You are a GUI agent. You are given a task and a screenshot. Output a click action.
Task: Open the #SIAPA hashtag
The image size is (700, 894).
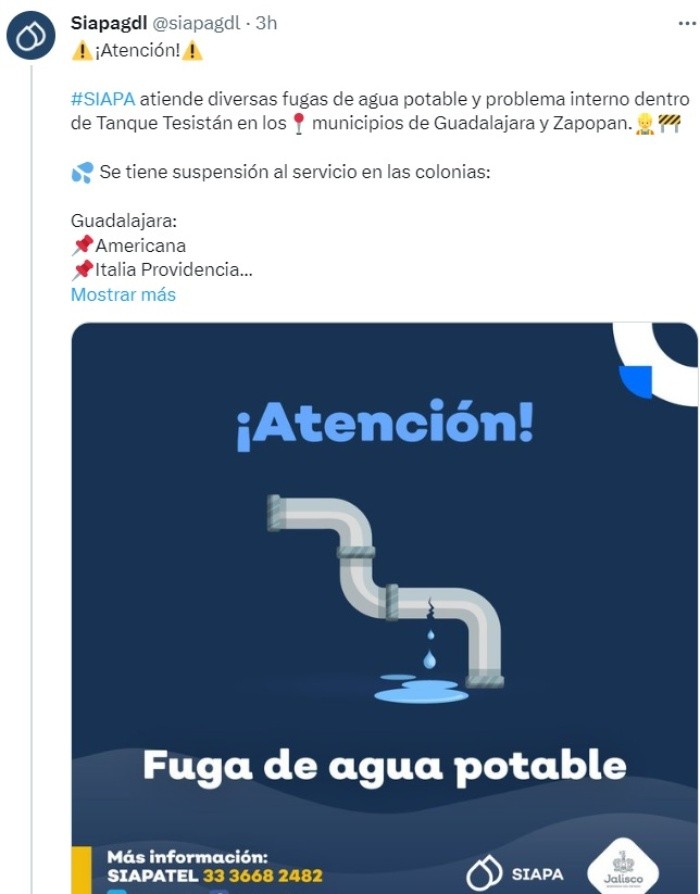[102, 99]
